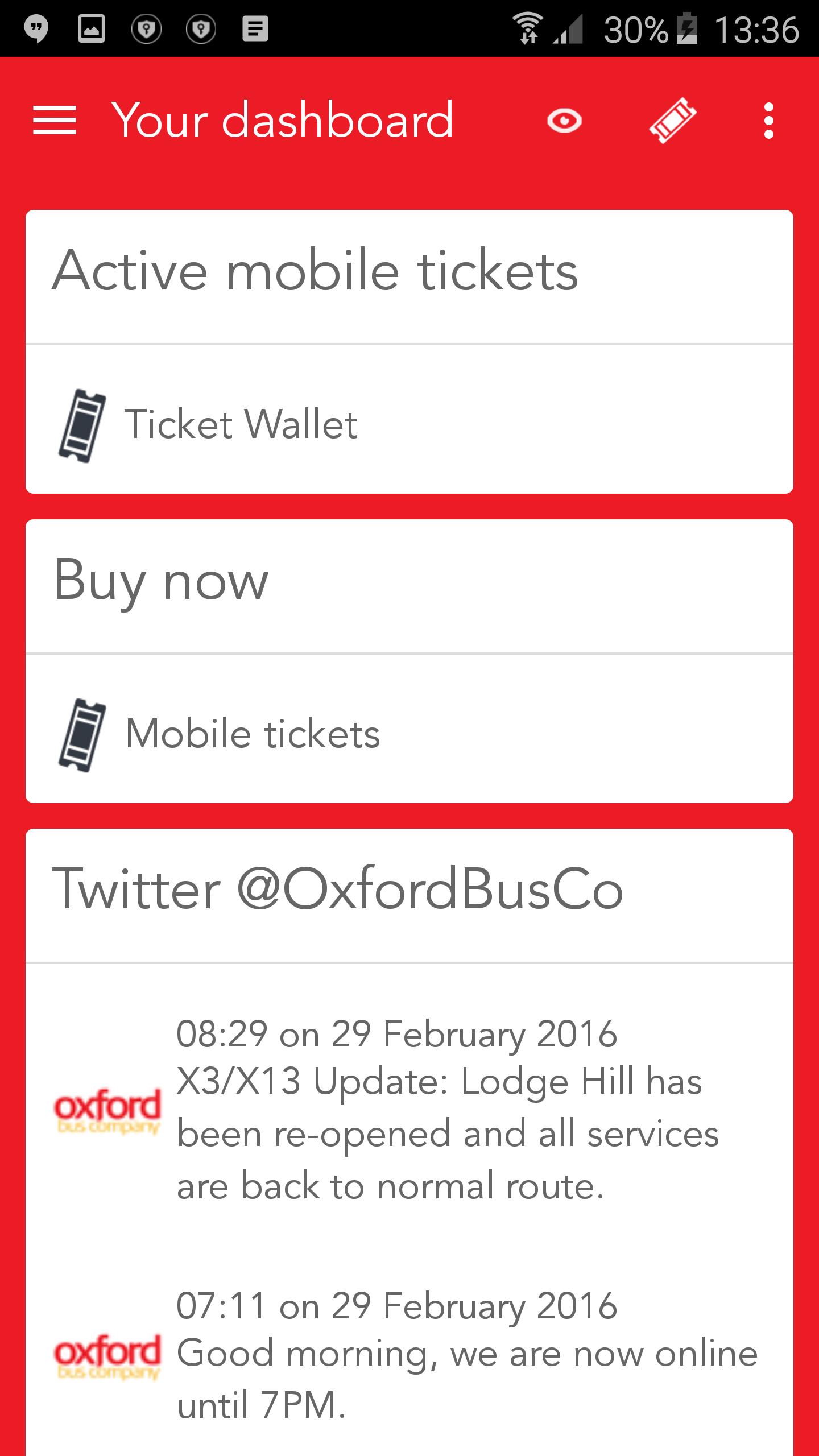Open Ticket Wallet
This screenshot has height=1456, width=819.
[409, 424]
